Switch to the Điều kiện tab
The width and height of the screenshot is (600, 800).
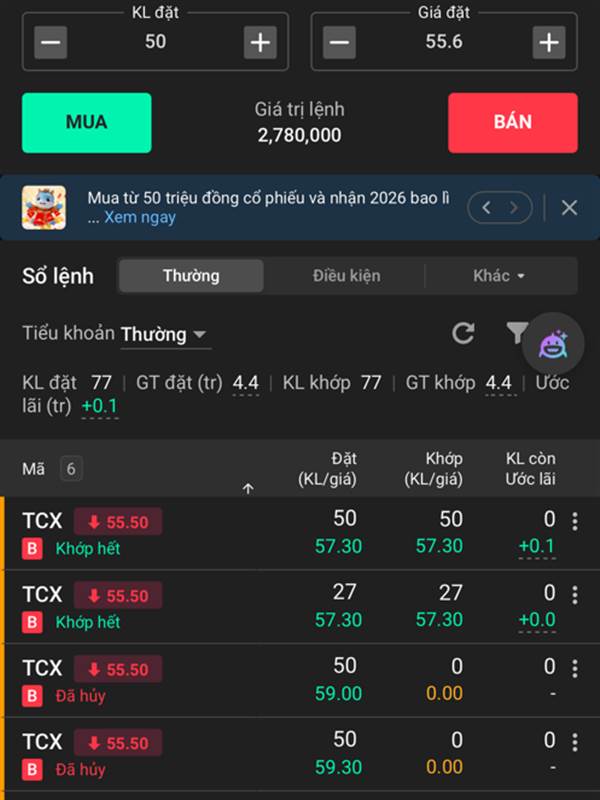point(346,276)
